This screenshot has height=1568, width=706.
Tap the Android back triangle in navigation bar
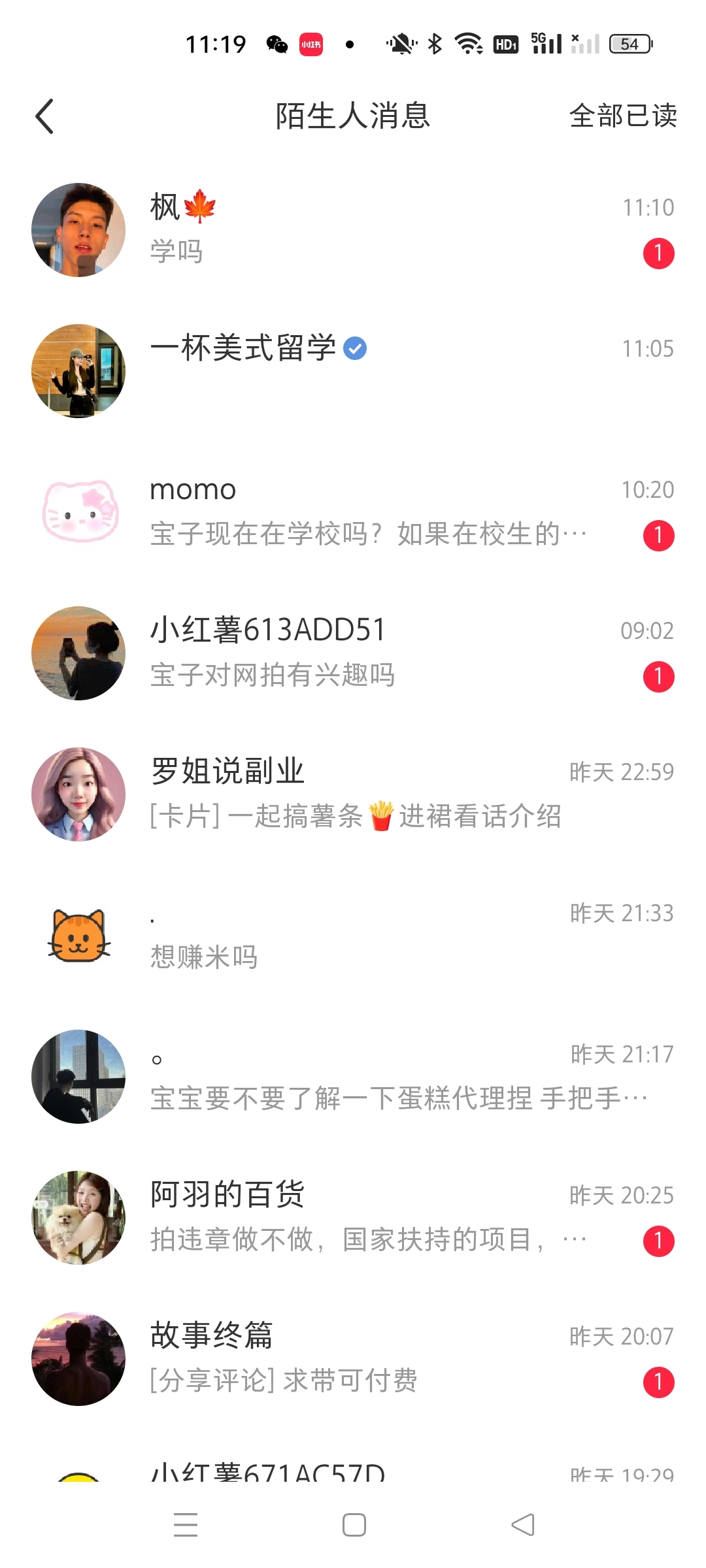click(x=521, y=1524)
